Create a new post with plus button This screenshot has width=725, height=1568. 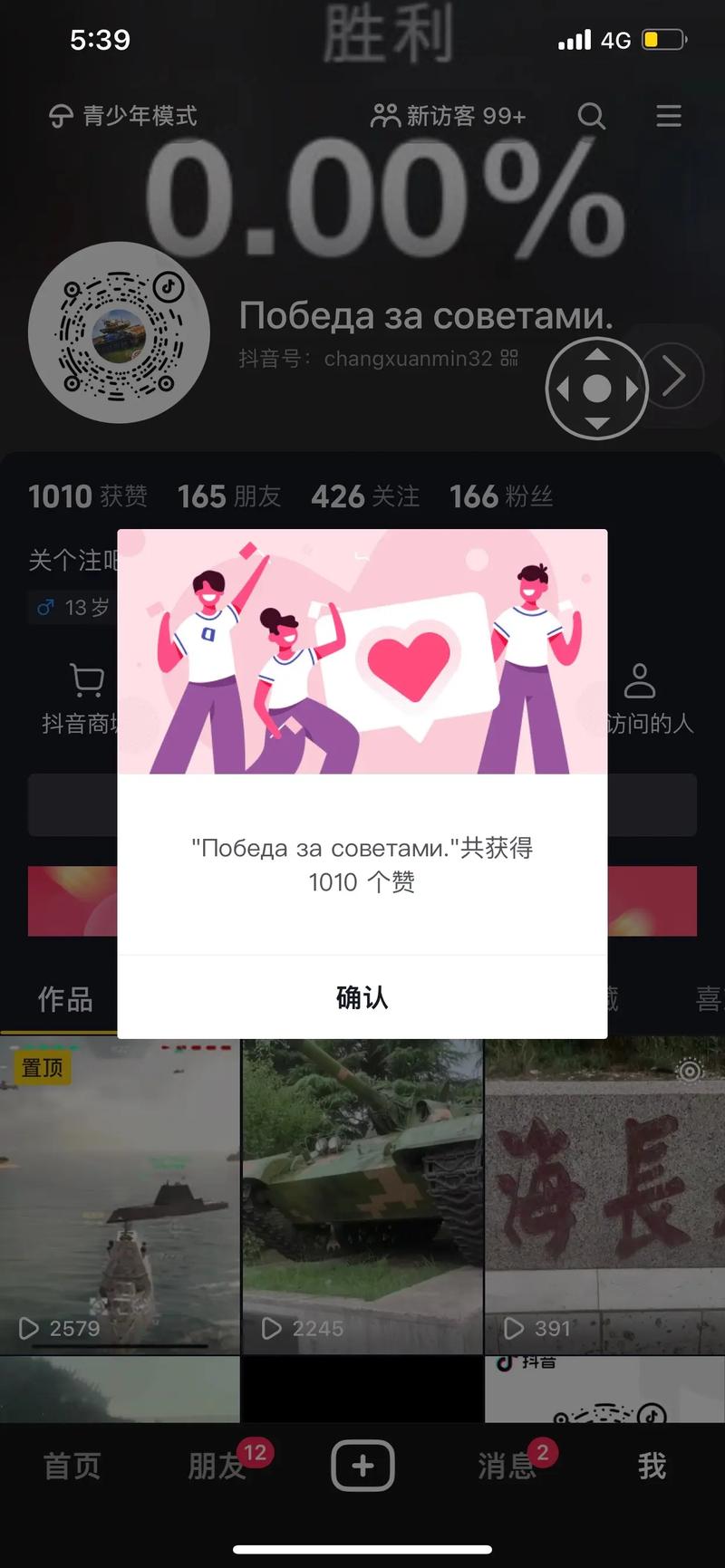click(x=362, y=1465)
